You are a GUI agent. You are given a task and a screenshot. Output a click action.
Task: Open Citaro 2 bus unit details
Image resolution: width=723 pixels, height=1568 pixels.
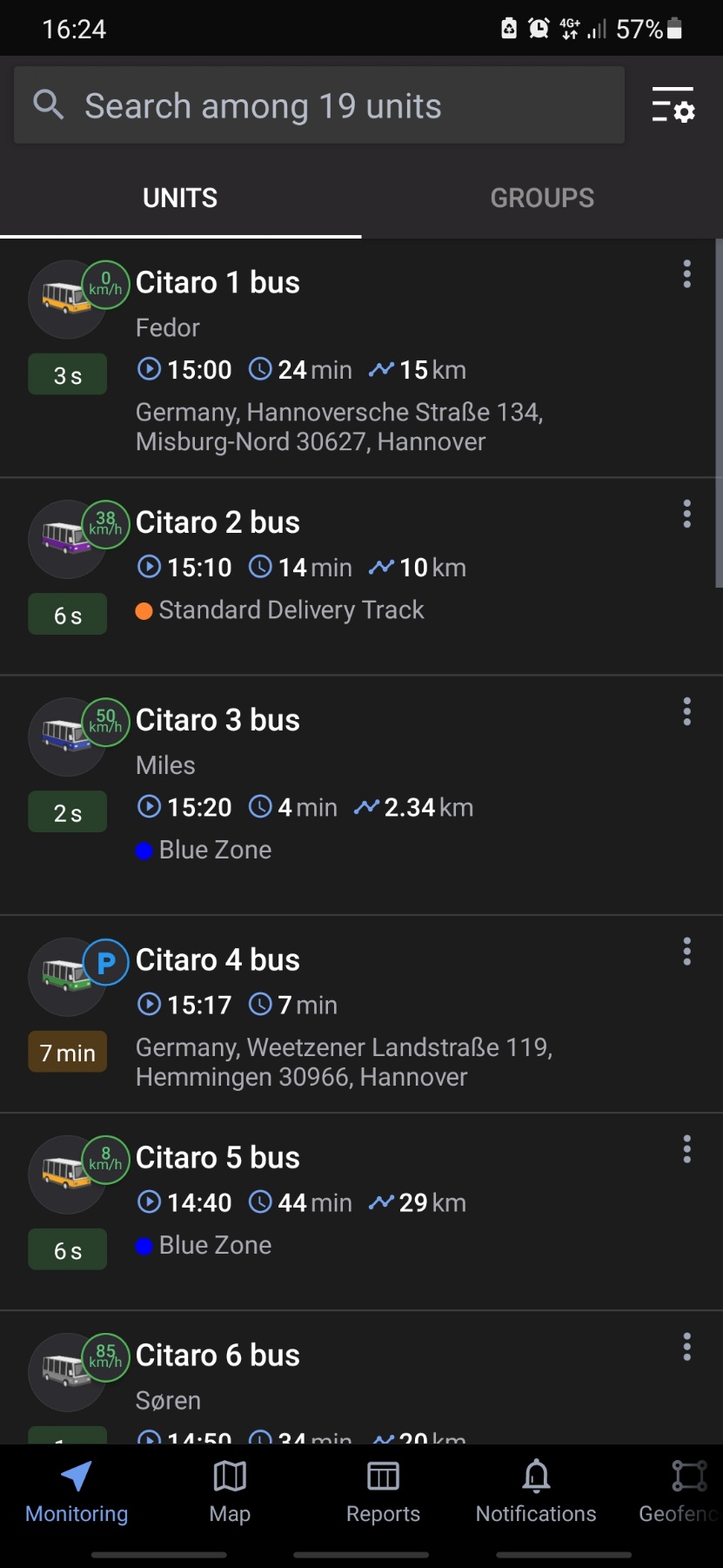[x=218, y=522]
